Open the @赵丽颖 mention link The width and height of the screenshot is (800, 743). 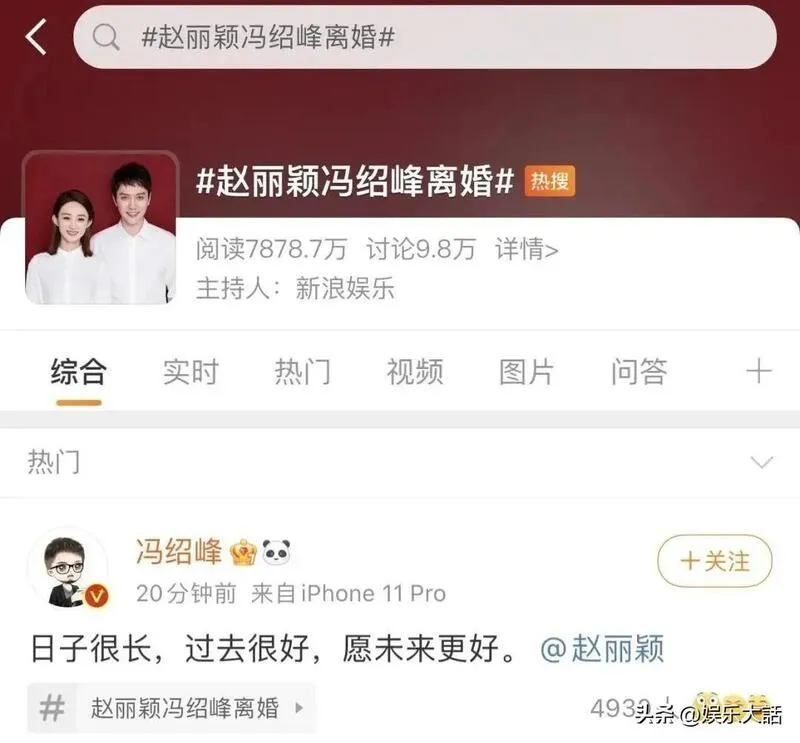(602, 649)
